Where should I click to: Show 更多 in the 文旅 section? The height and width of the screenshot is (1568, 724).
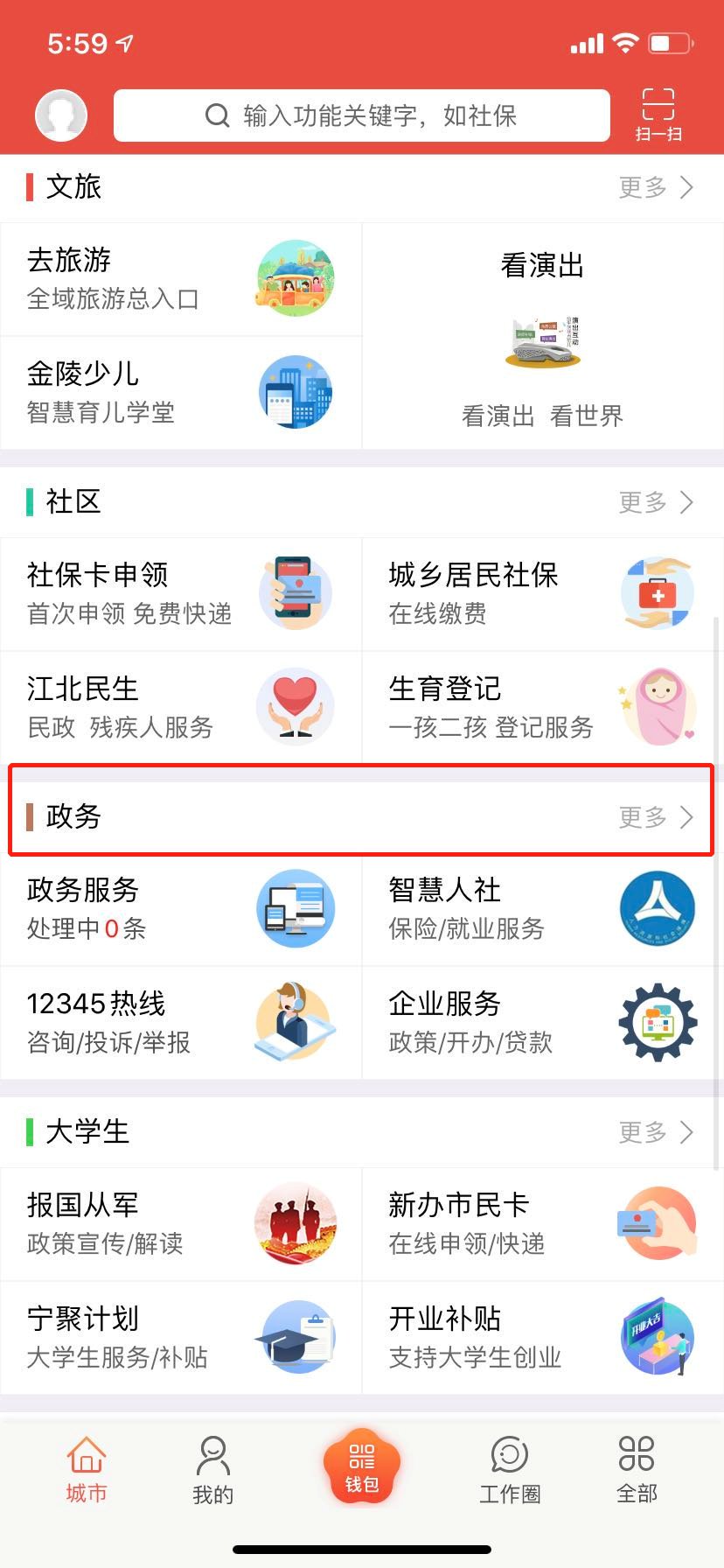click(x=656, y=187)
